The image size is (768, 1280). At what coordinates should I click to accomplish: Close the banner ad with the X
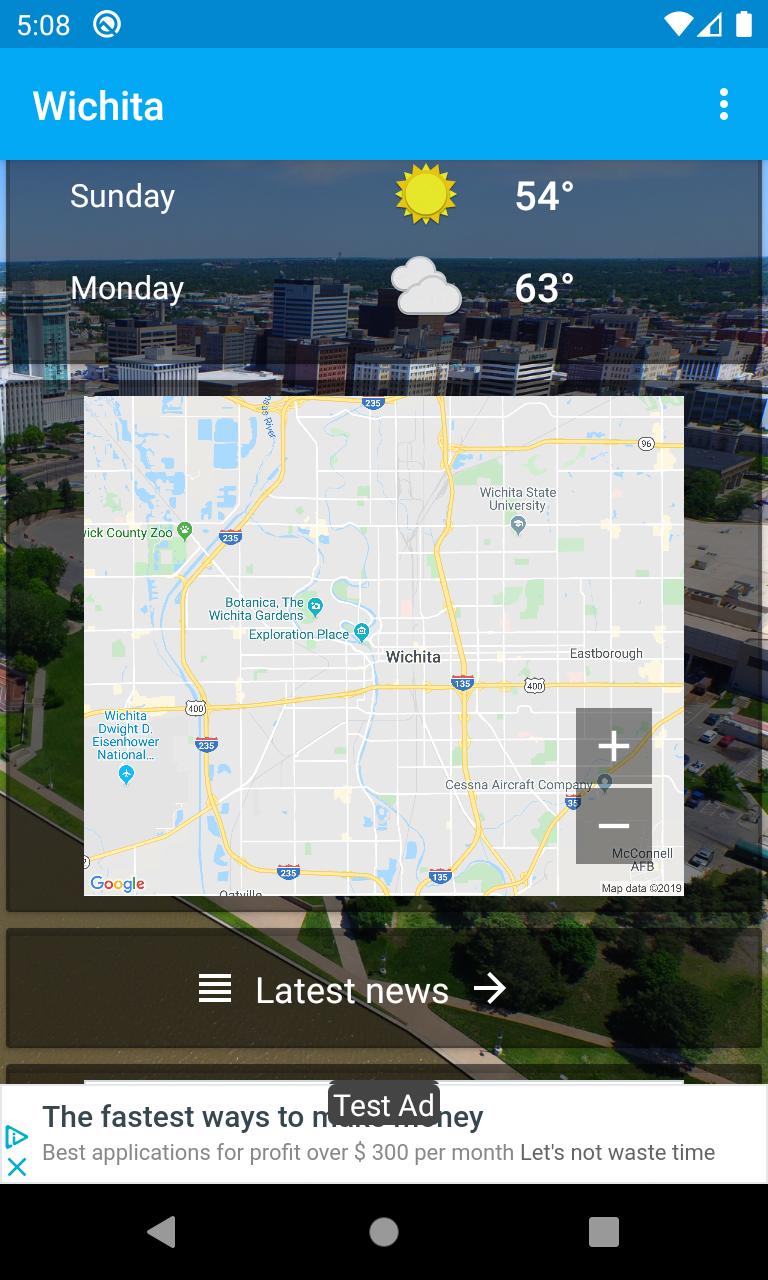pyautogui.click(x=17, y=1166)
